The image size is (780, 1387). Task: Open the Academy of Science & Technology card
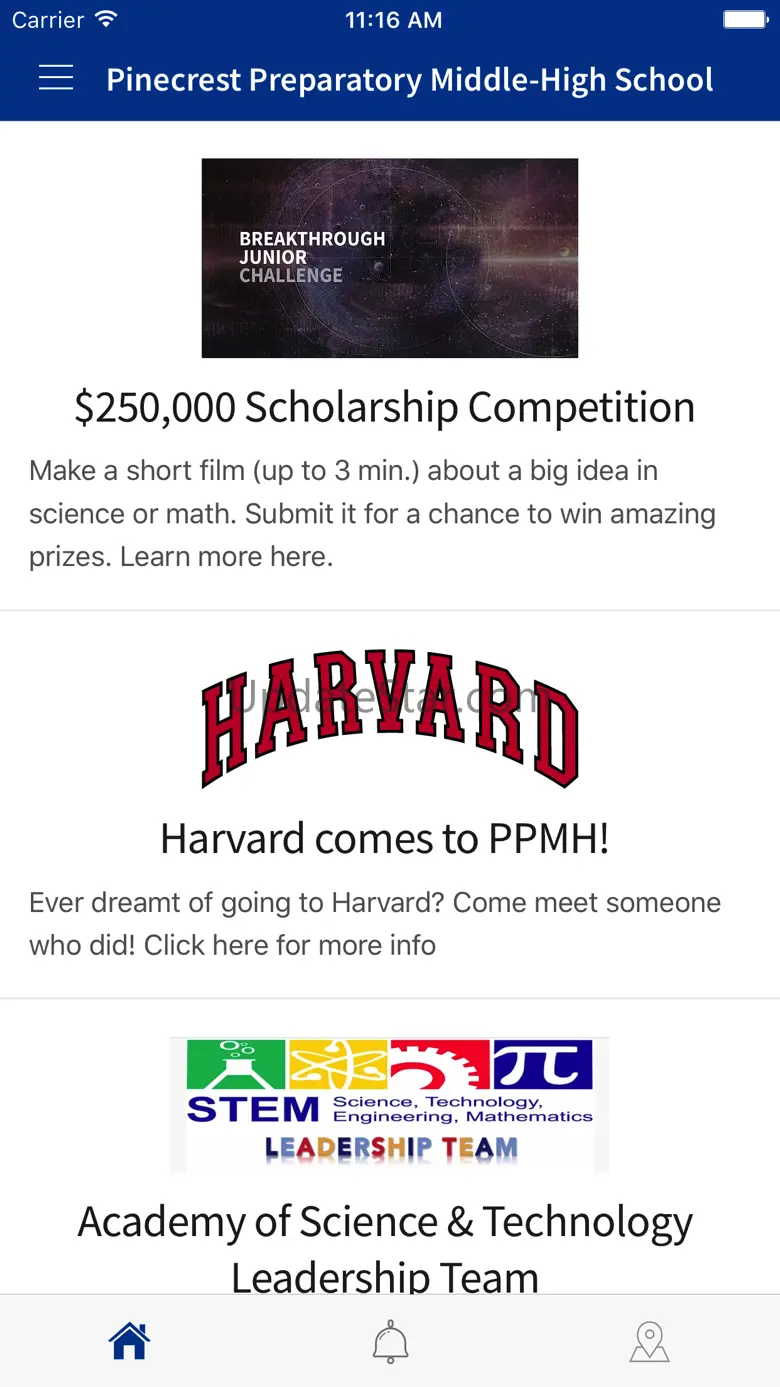390,1147
